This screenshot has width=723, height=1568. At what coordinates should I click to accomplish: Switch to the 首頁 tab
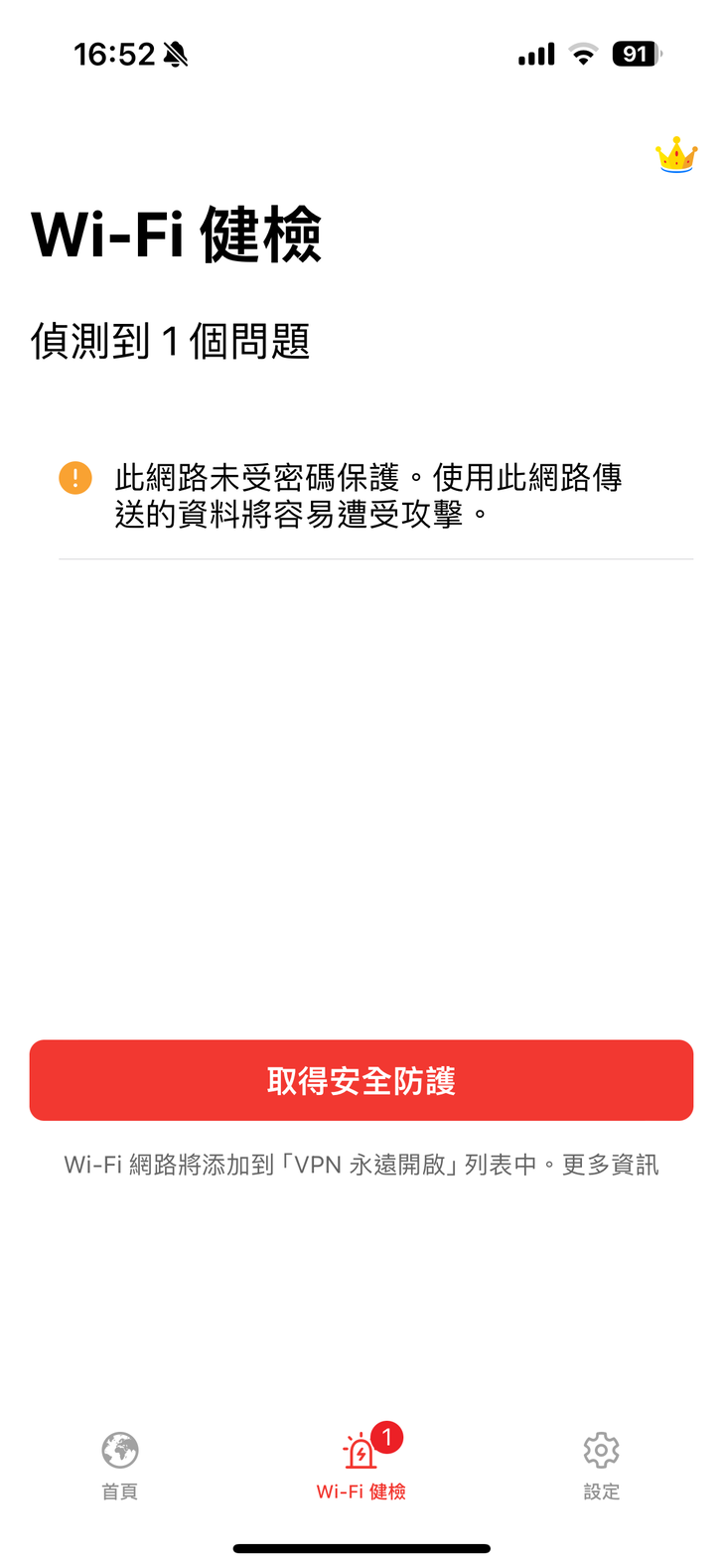click(120, 1465)
